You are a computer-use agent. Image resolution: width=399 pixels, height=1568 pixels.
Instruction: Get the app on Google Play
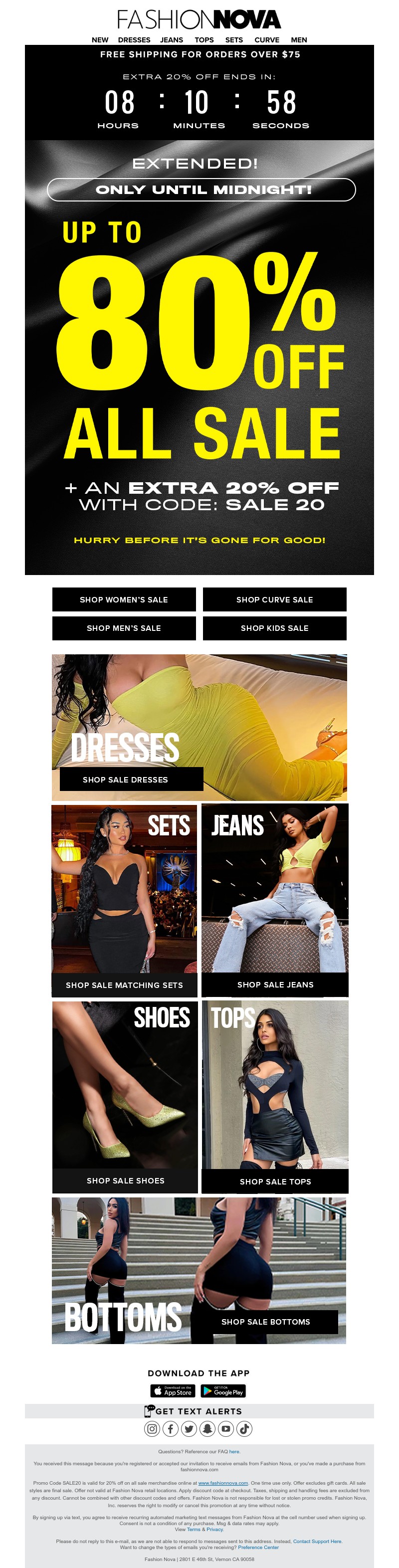(223, 1391)
